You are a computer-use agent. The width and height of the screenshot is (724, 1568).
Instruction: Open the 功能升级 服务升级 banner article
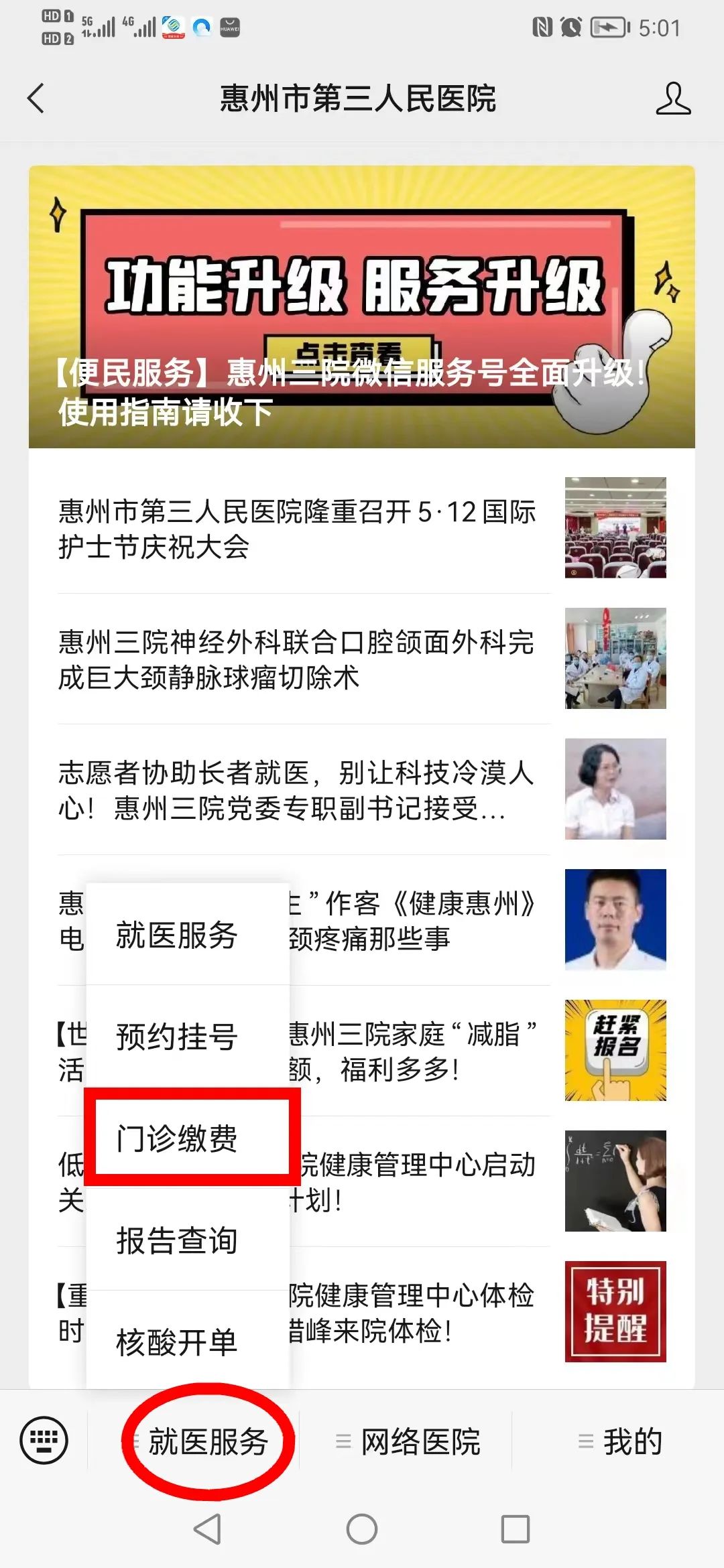(361, 306)
